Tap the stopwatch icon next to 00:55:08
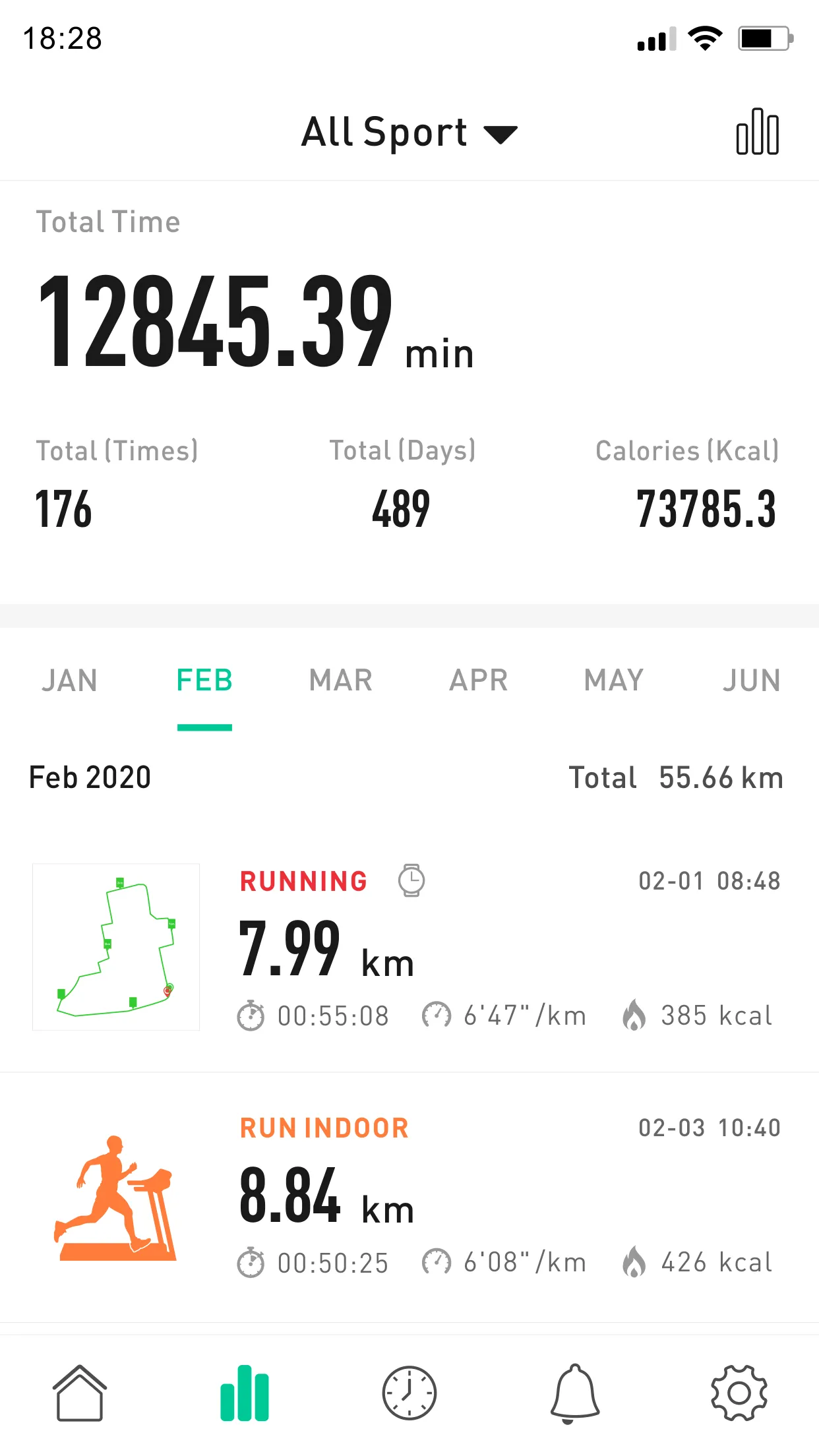This screenshot has width=819, height=1456. point(250,1016)
